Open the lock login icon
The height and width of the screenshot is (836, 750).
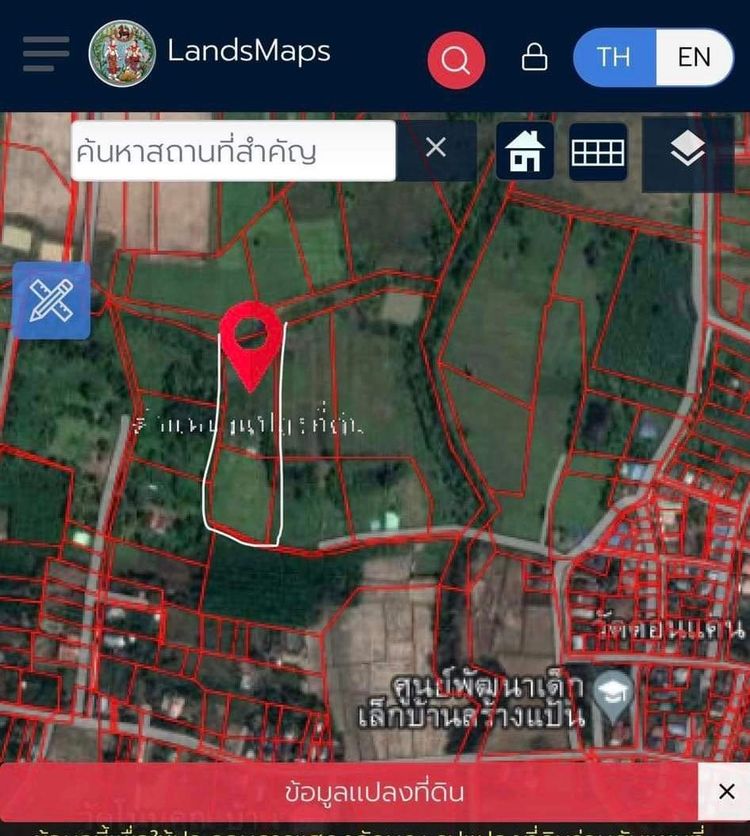pyautogui.click(x=535, y=58)
